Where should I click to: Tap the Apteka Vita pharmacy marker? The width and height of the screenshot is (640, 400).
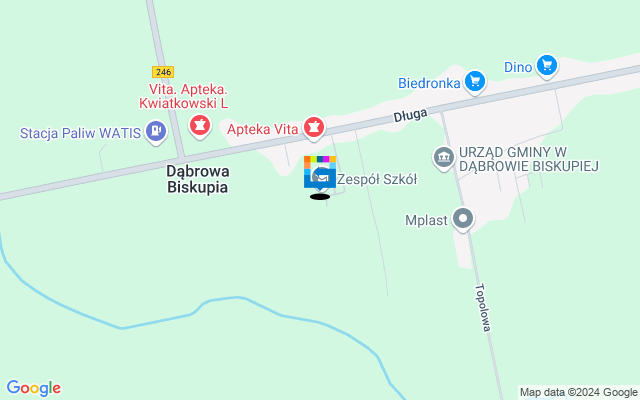pos(314,127)
